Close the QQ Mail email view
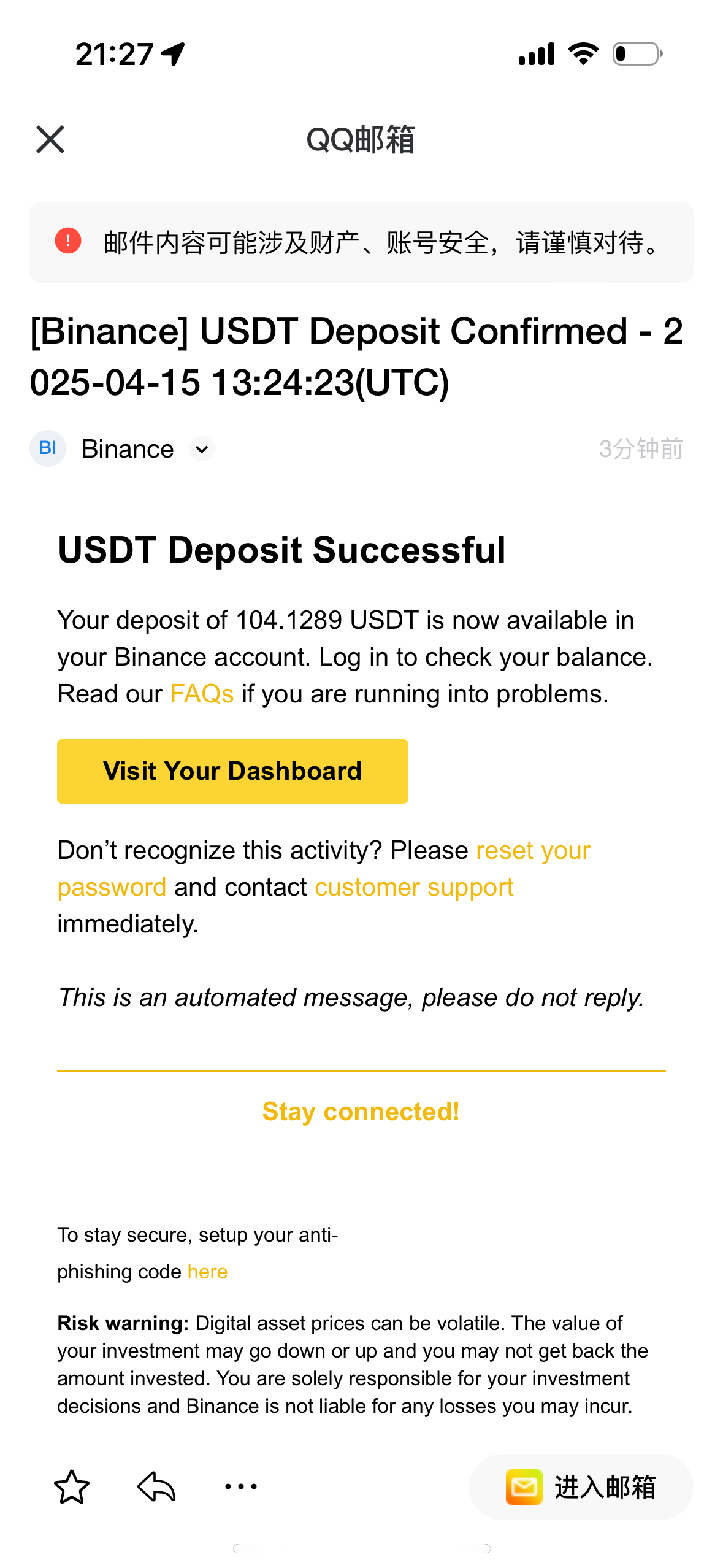Image resolution: width=723 pixels, height=1568 pixels. [50, 139]
